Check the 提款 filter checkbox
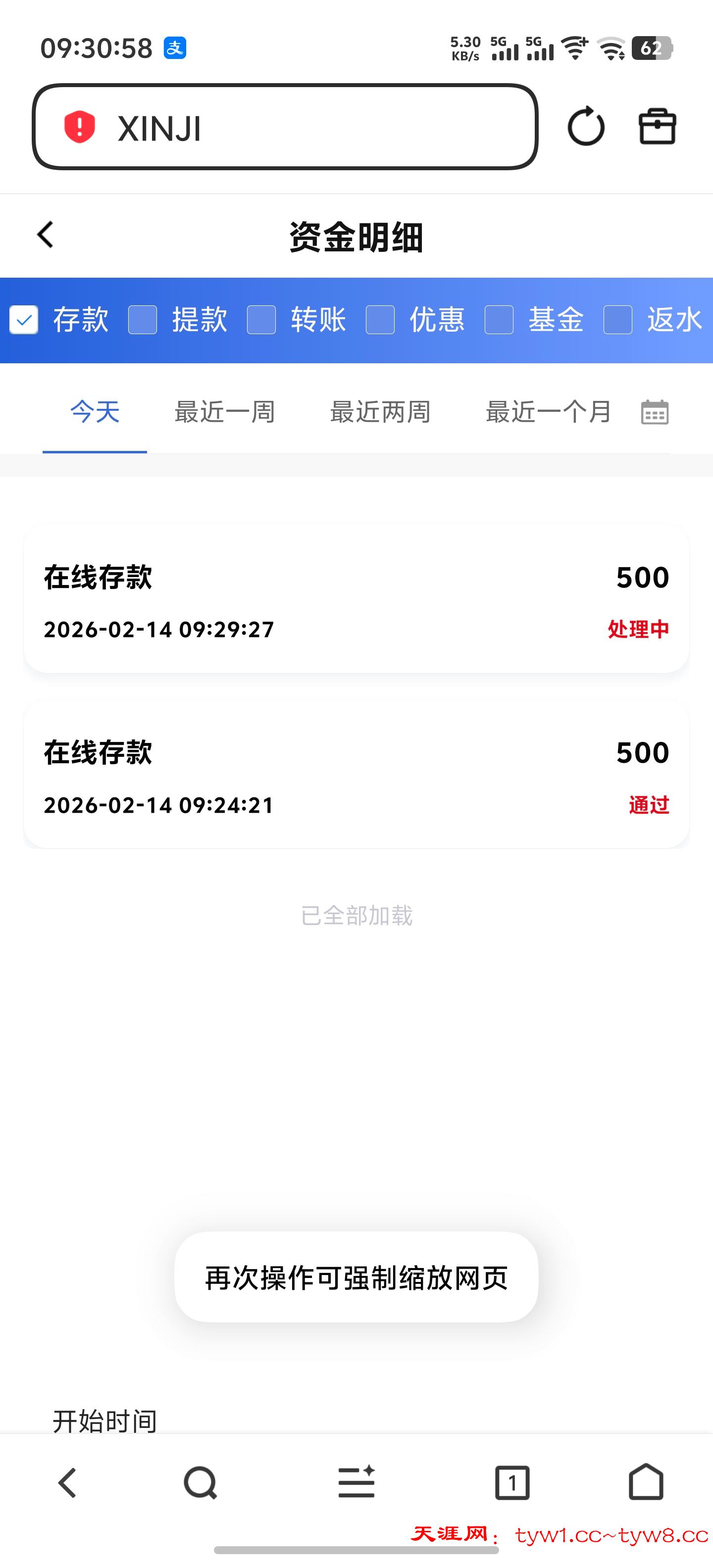713x1568 pixels. point(143,320)
